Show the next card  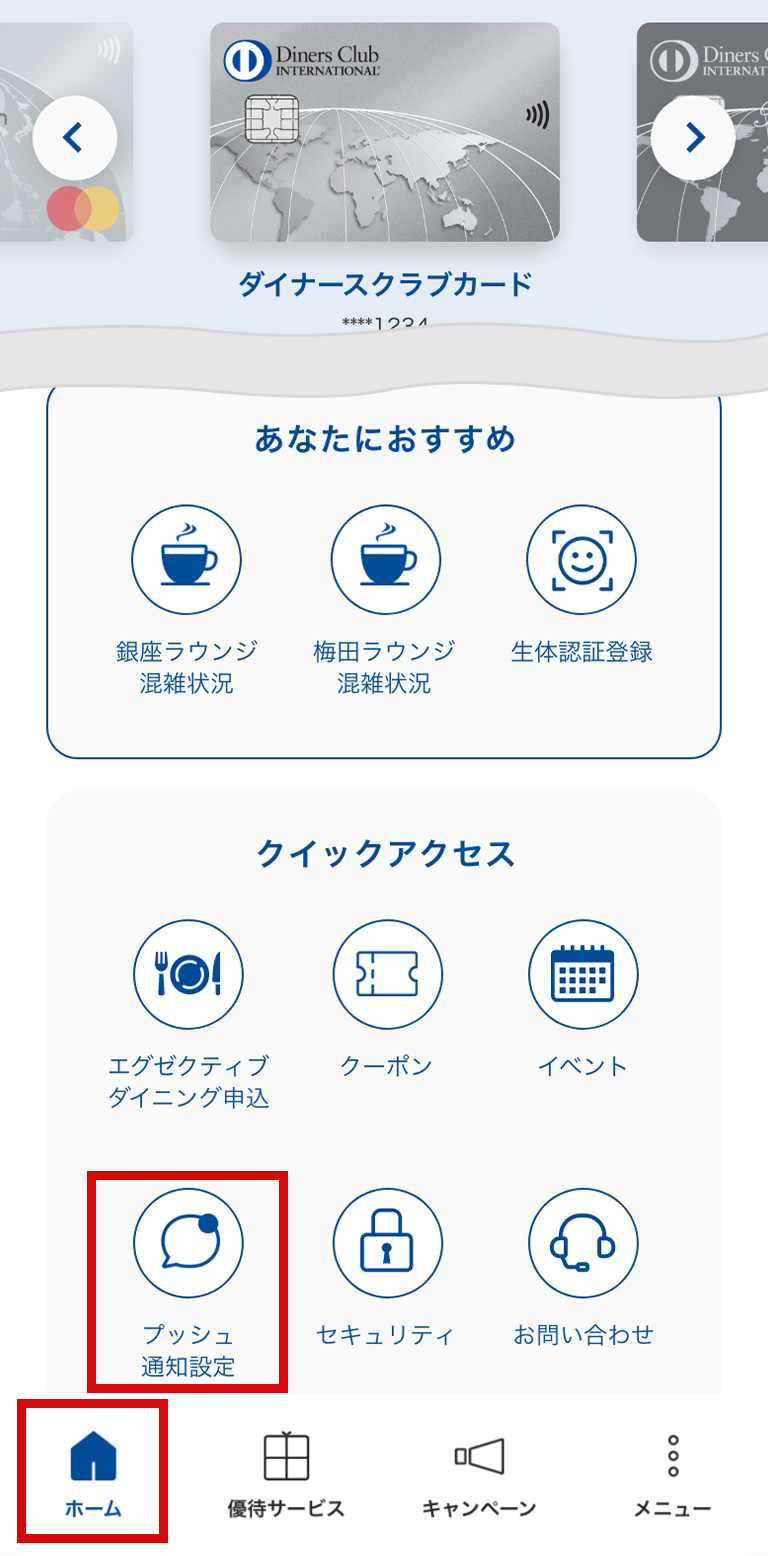click(x=693, y=138)
